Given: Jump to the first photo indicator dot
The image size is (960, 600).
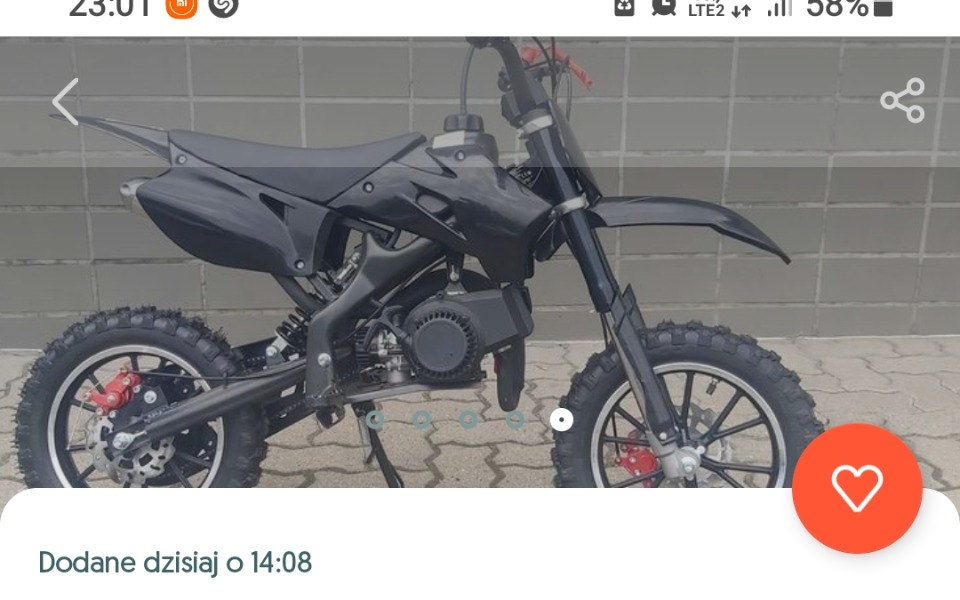Looking at the screenshot, I should click(x=375, y=420).
